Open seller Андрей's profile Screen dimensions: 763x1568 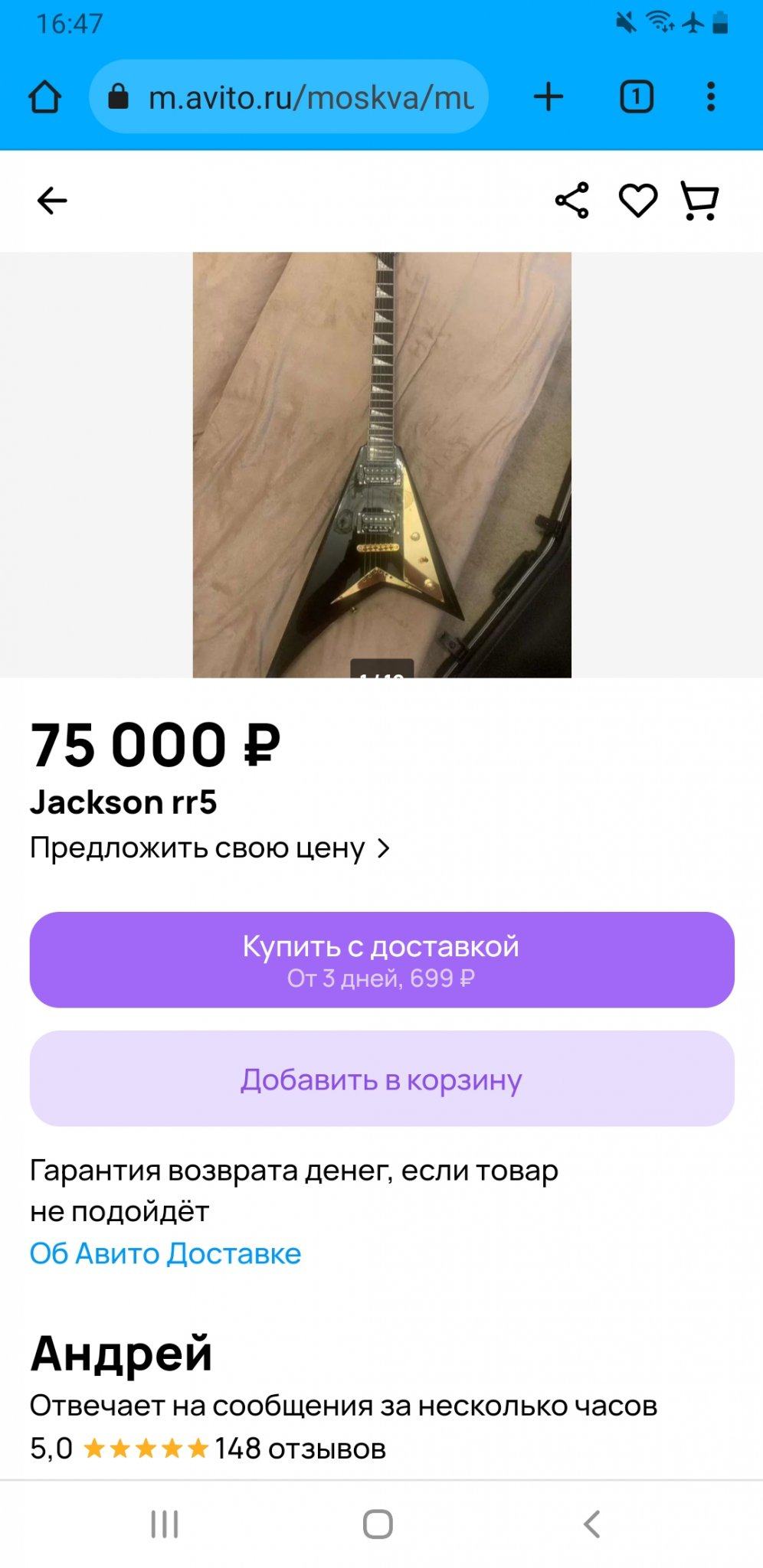tap(121, 1353)
